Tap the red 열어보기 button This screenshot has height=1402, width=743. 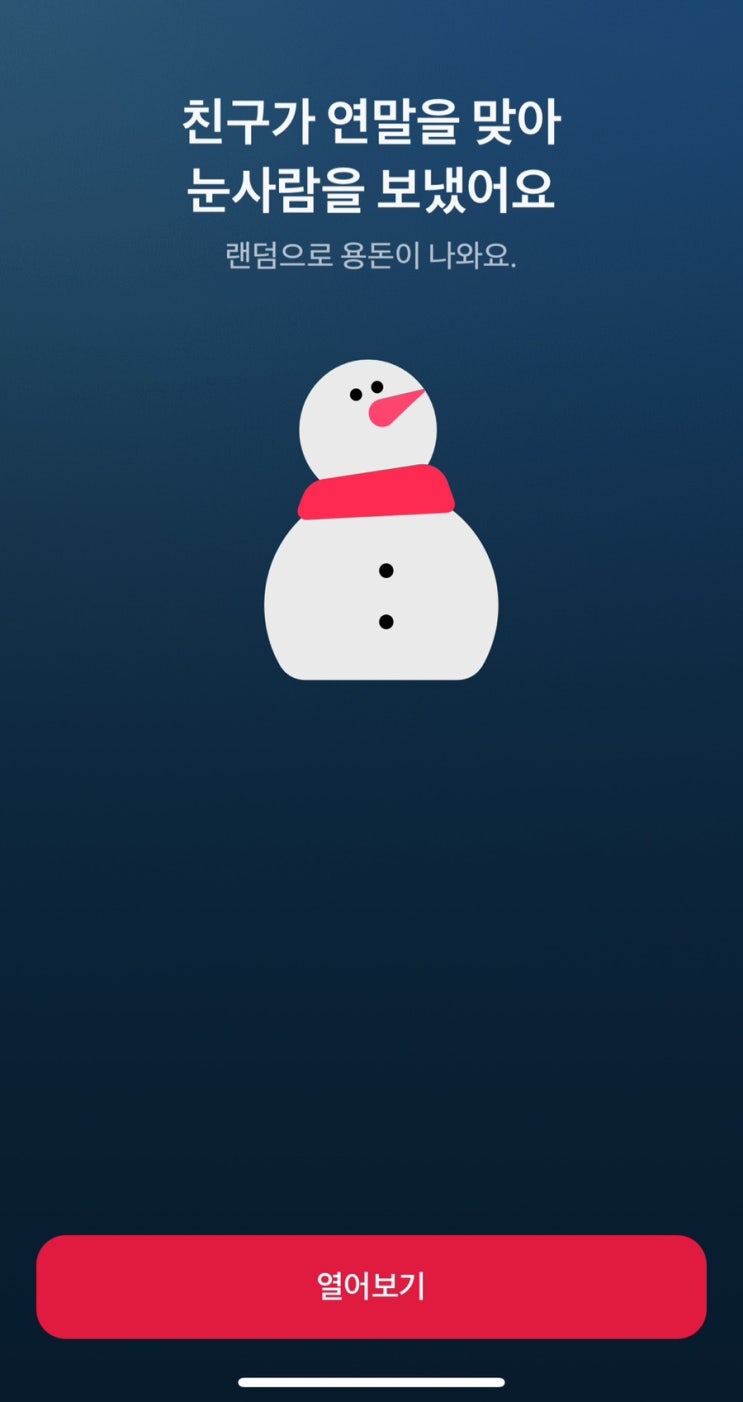[371, 1287]
